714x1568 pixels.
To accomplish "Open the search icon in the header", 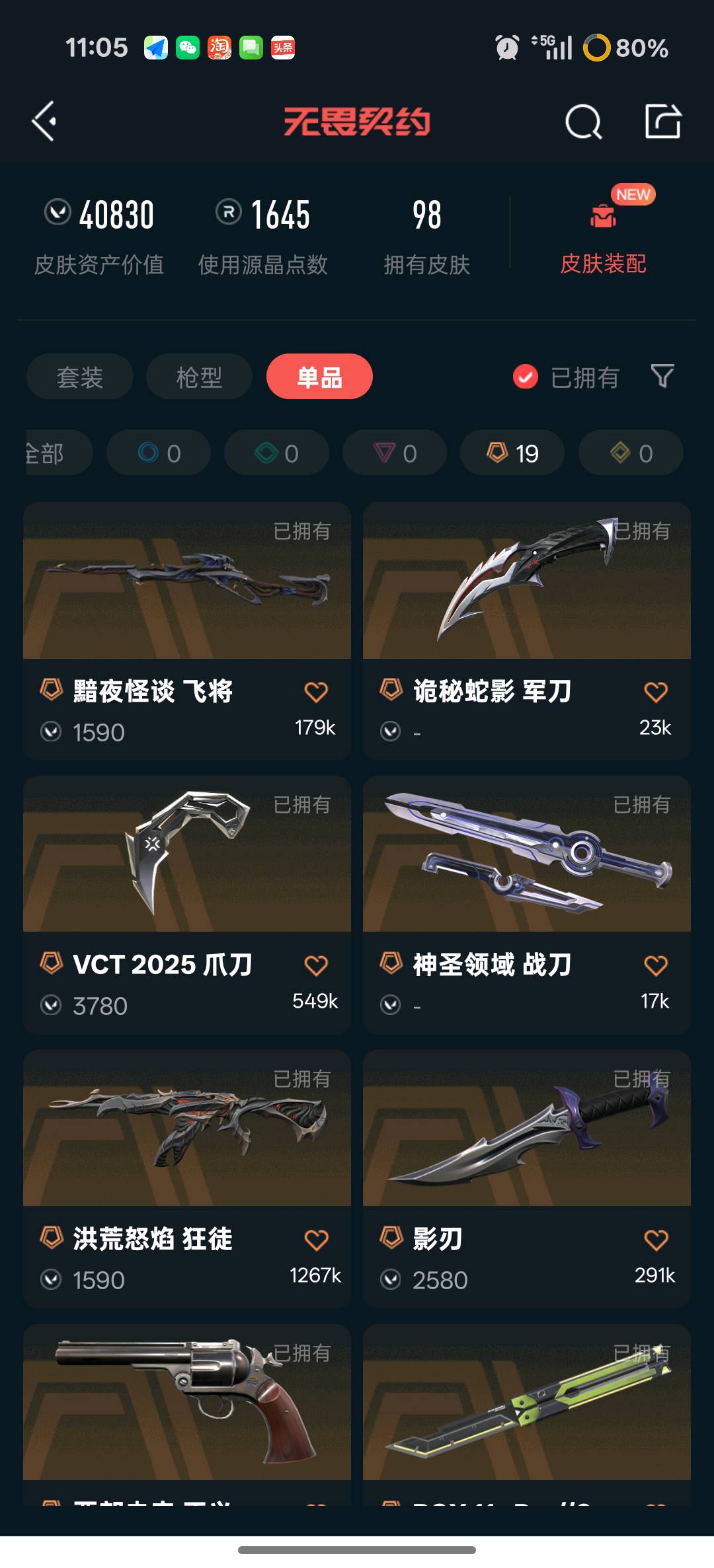I will pos(583,122).
